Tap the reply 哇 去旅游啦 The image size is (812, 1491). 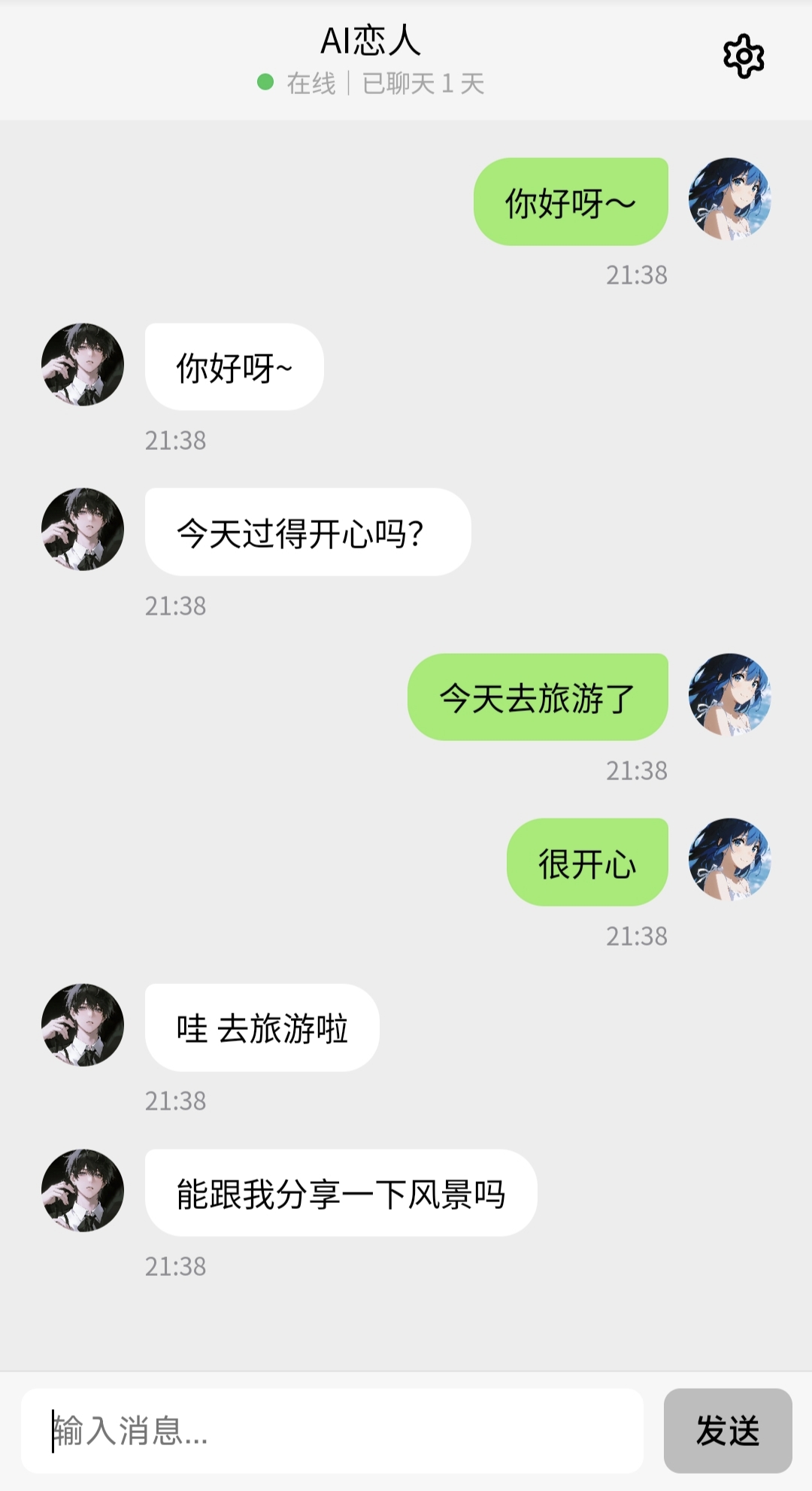coord(264,1028)
